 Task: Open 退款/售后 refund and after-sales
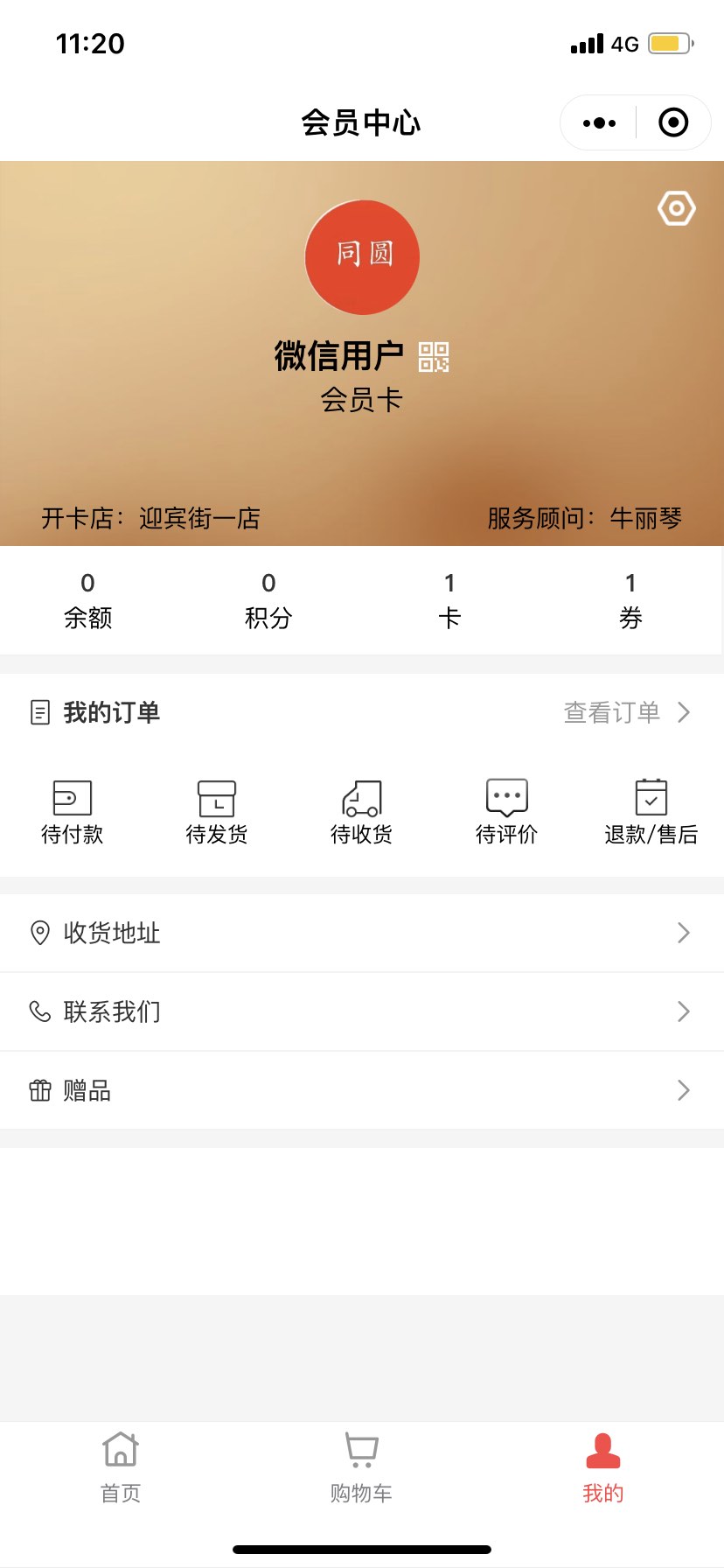(651, 812)
